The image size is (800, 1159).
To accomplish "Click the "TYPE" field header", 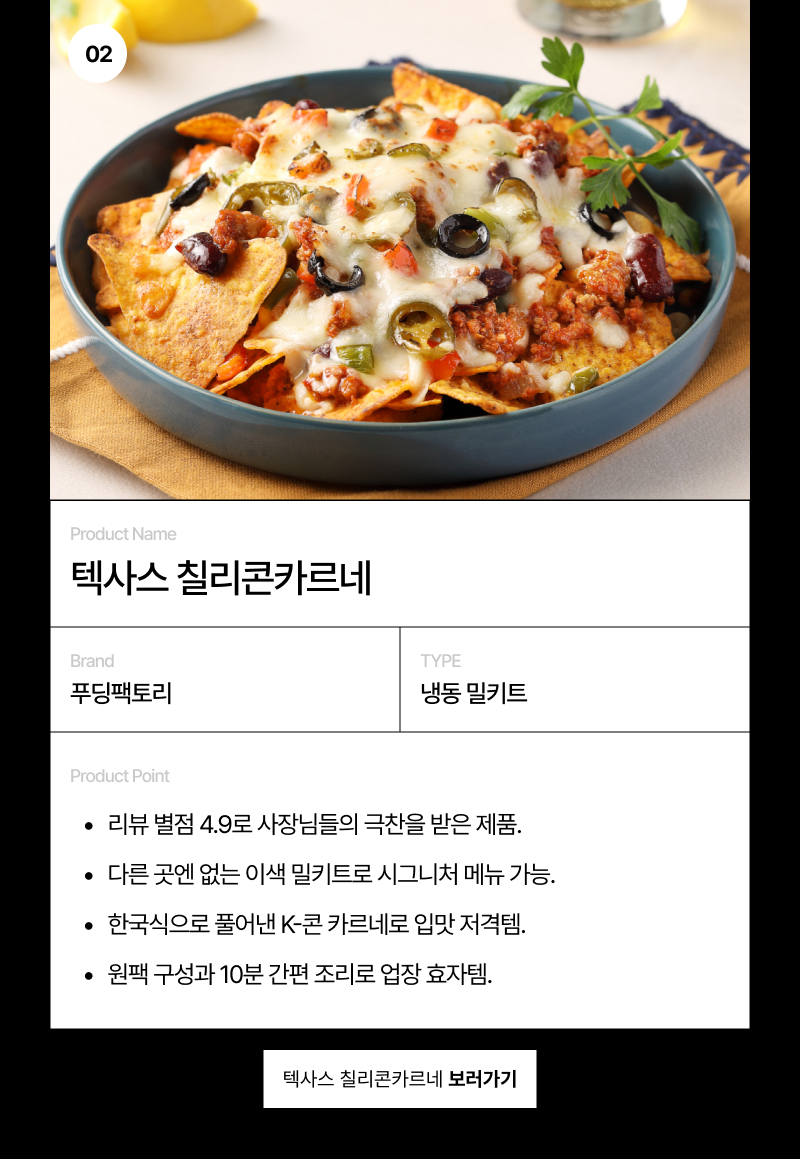I will pos(440,661).
